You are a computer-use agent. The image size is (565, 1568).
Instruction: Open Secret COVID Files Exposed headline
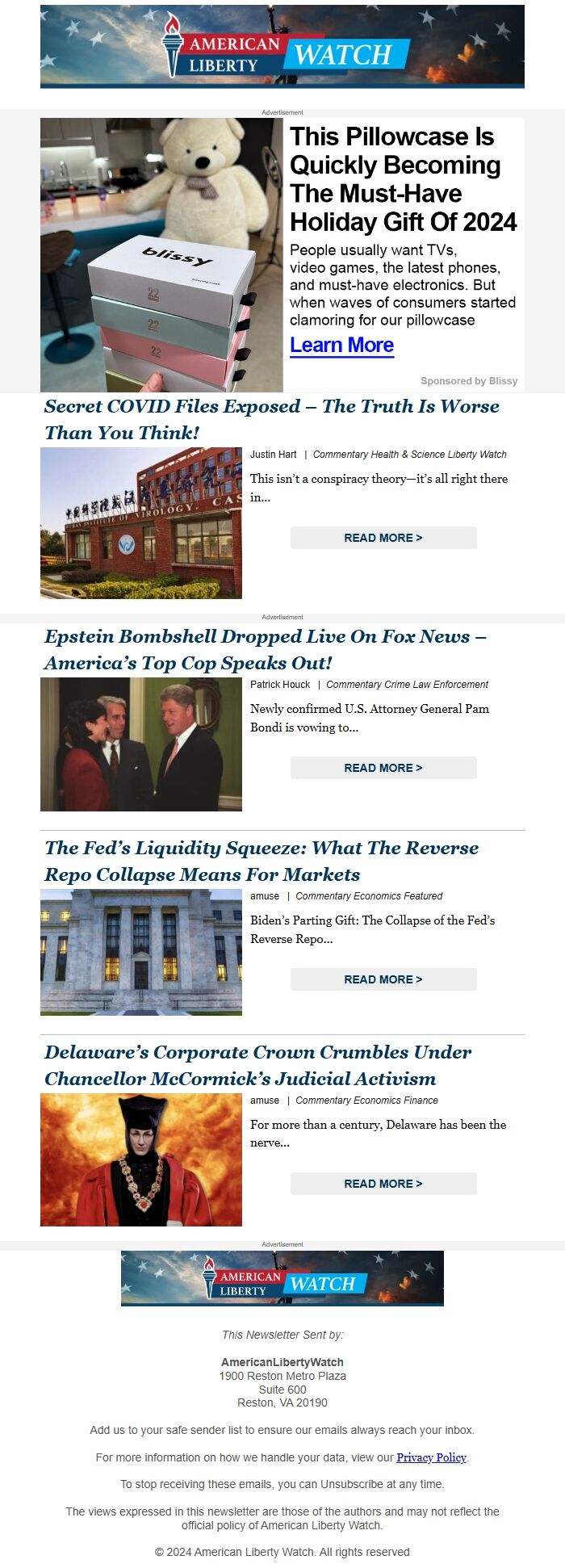coord(271,419)
